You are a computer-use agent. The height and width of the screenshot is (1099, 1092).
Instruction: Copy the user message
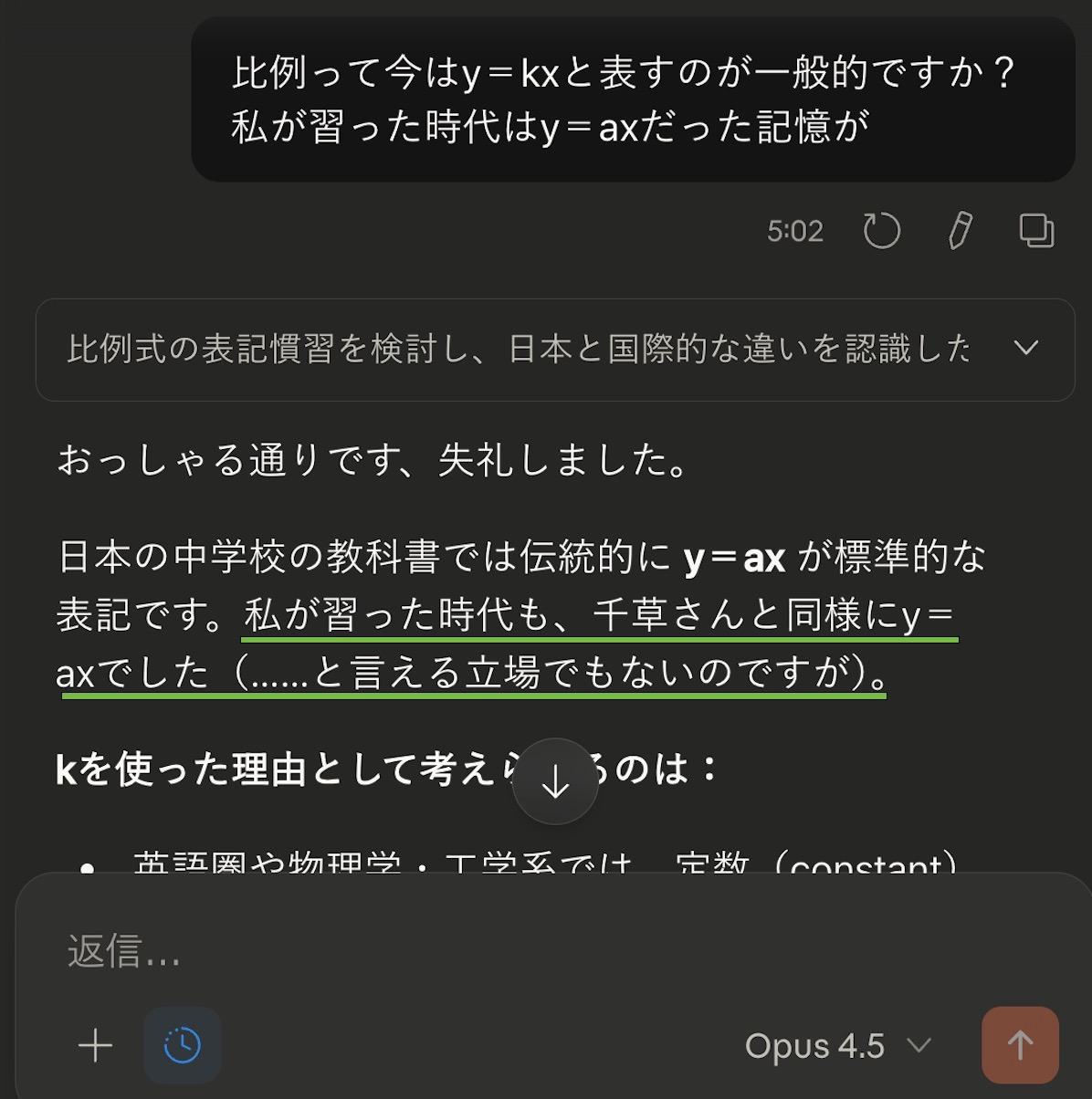(x=1036, y=231)
